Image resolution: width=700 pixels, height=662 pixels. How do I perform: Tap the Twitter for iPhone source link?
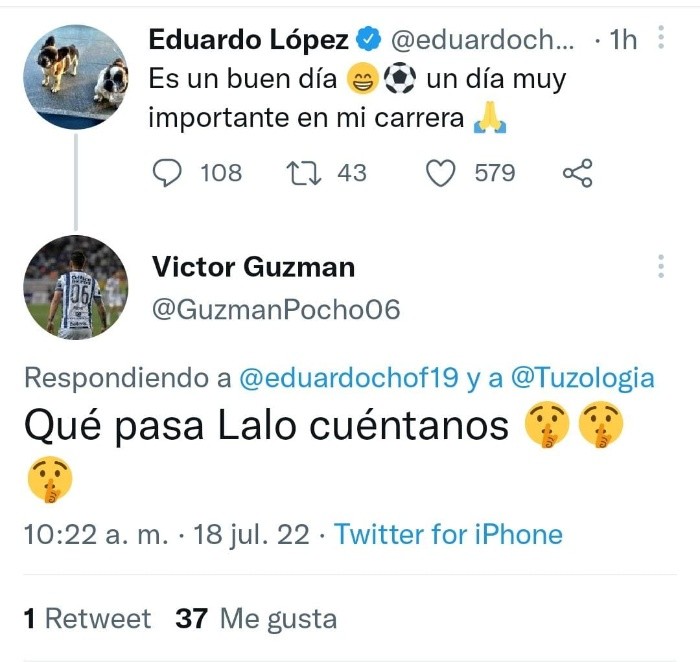pyautogui.click(x=448, y=534)
